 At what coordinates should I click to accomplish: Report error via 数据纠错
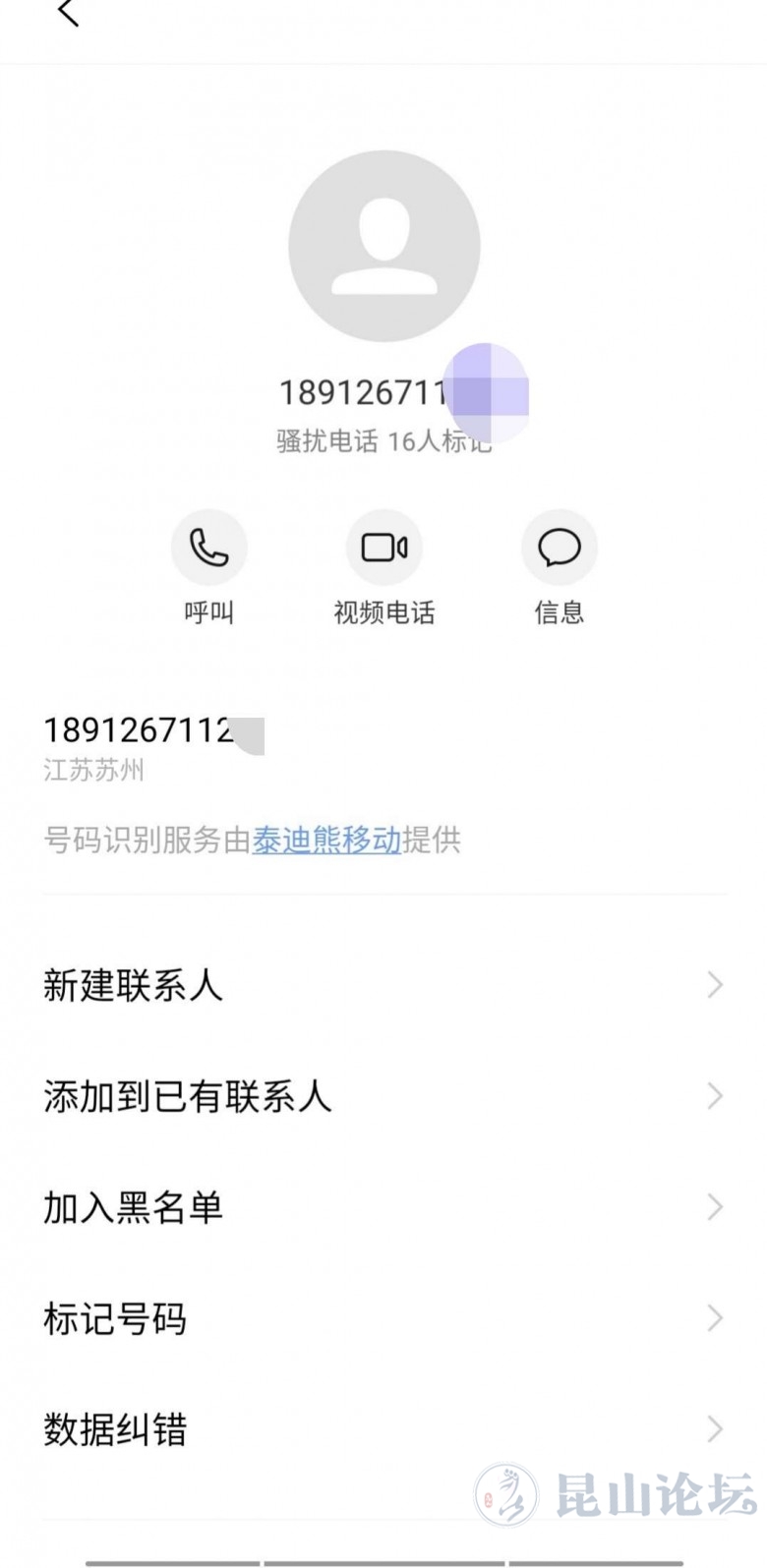tap(383, 1429)
